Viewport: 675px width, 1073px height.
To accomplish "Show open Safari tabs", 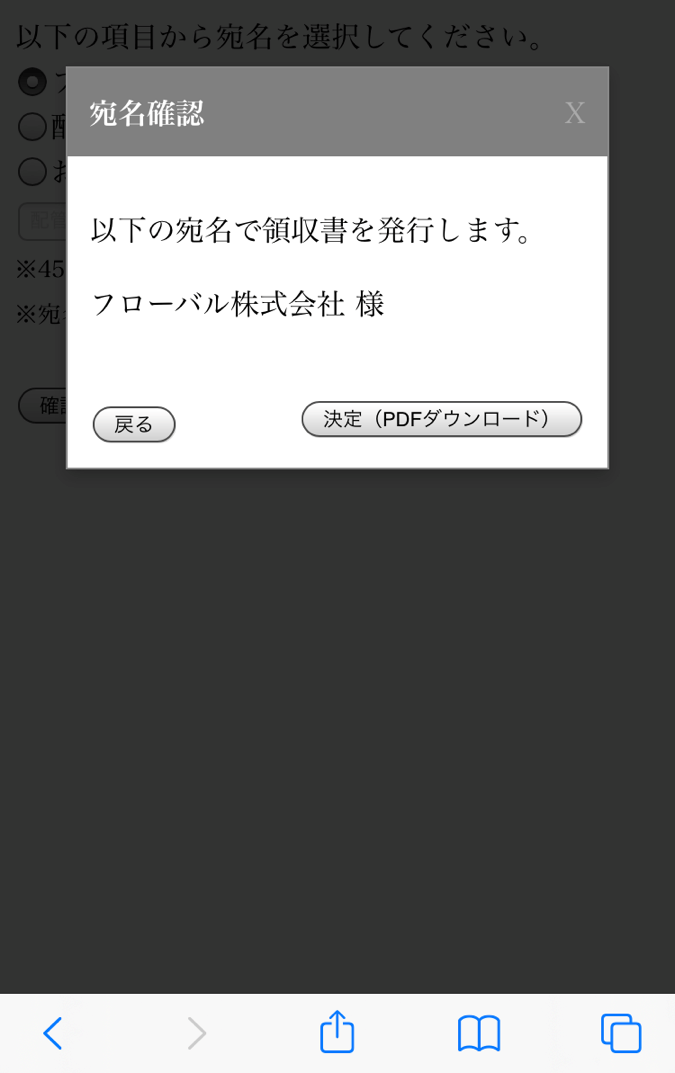I will (x=620, y=1033).
